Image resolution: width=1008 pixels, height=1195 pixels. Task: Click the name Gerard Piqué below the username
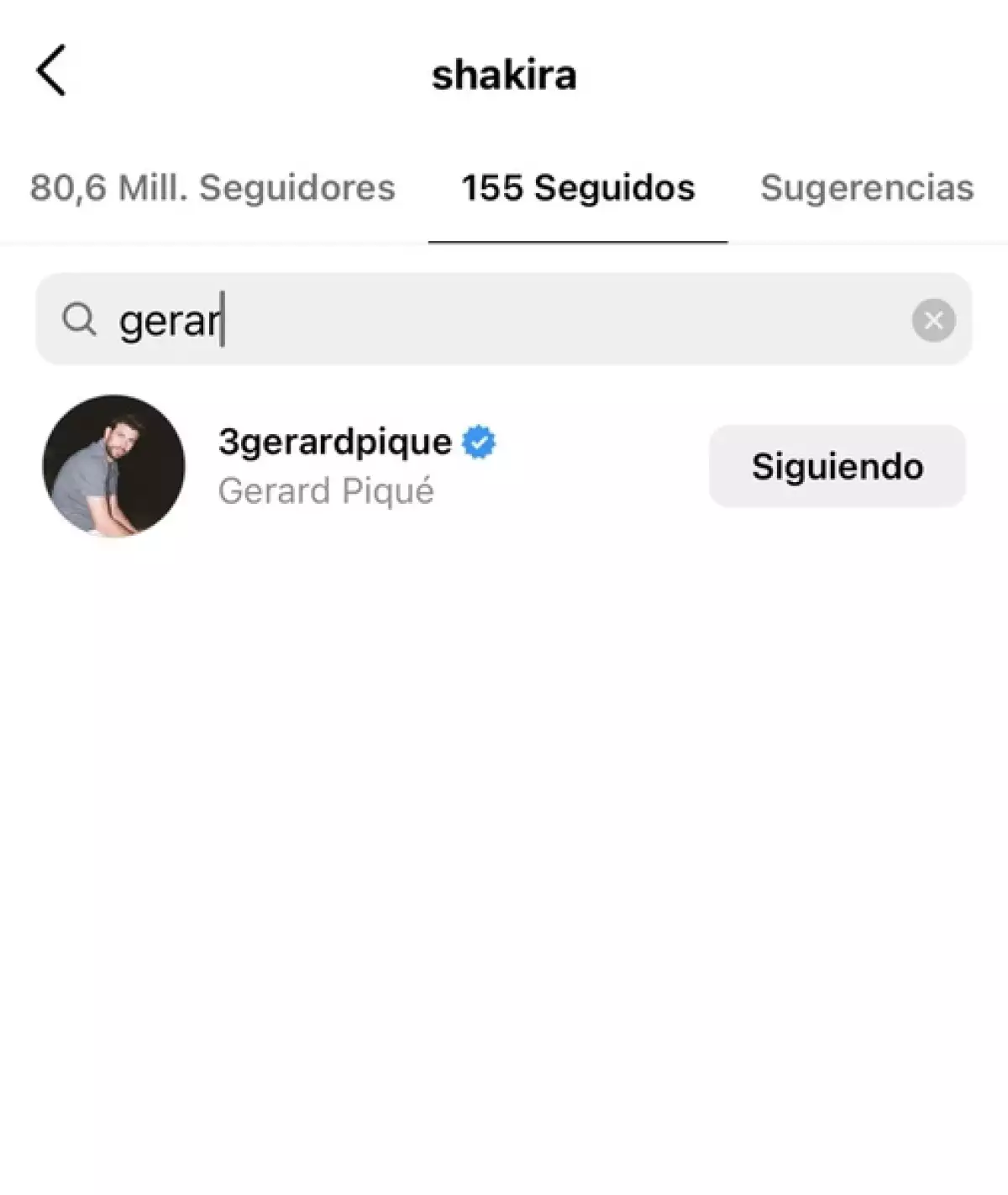click(x=327, y=491)
